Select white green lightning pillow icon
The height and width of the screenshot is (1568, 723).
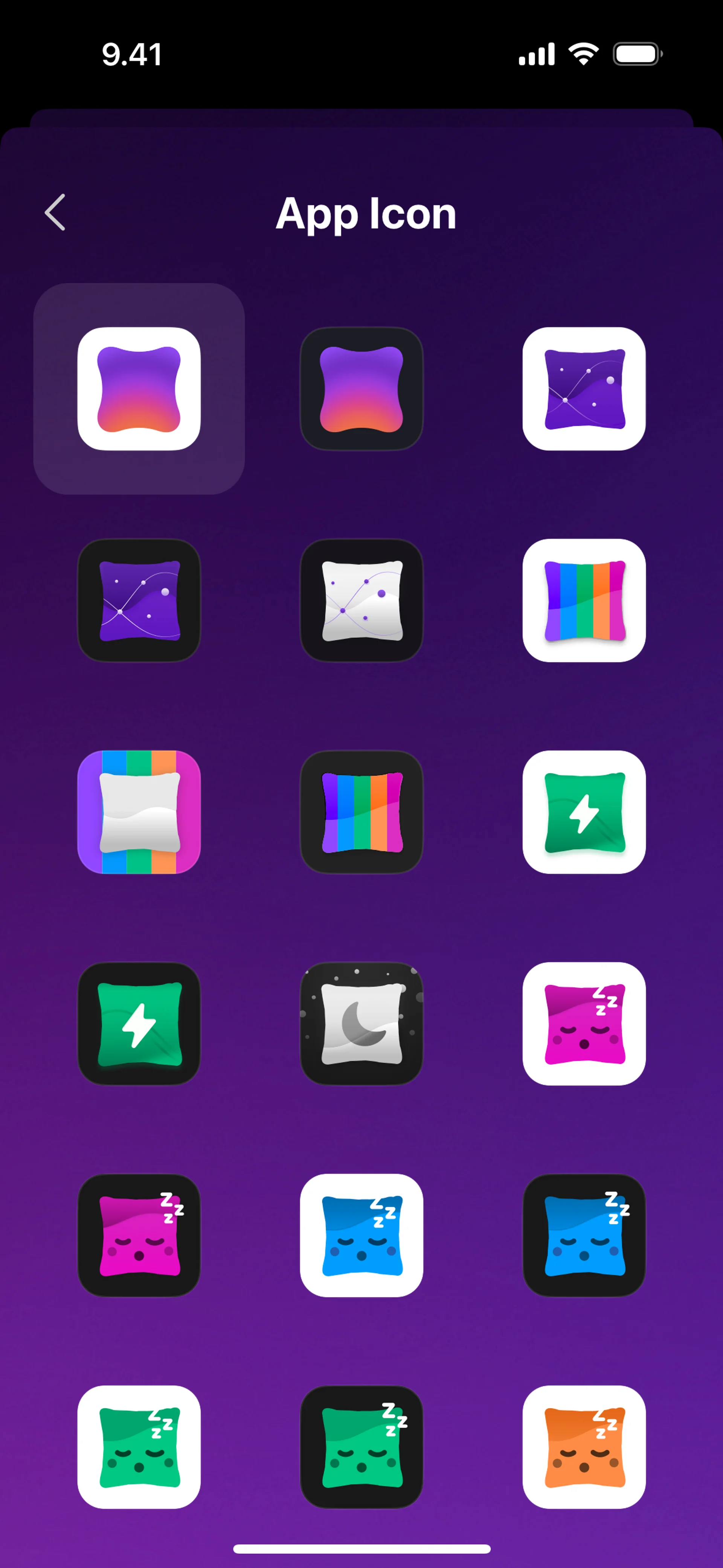[x=584, y=812]
